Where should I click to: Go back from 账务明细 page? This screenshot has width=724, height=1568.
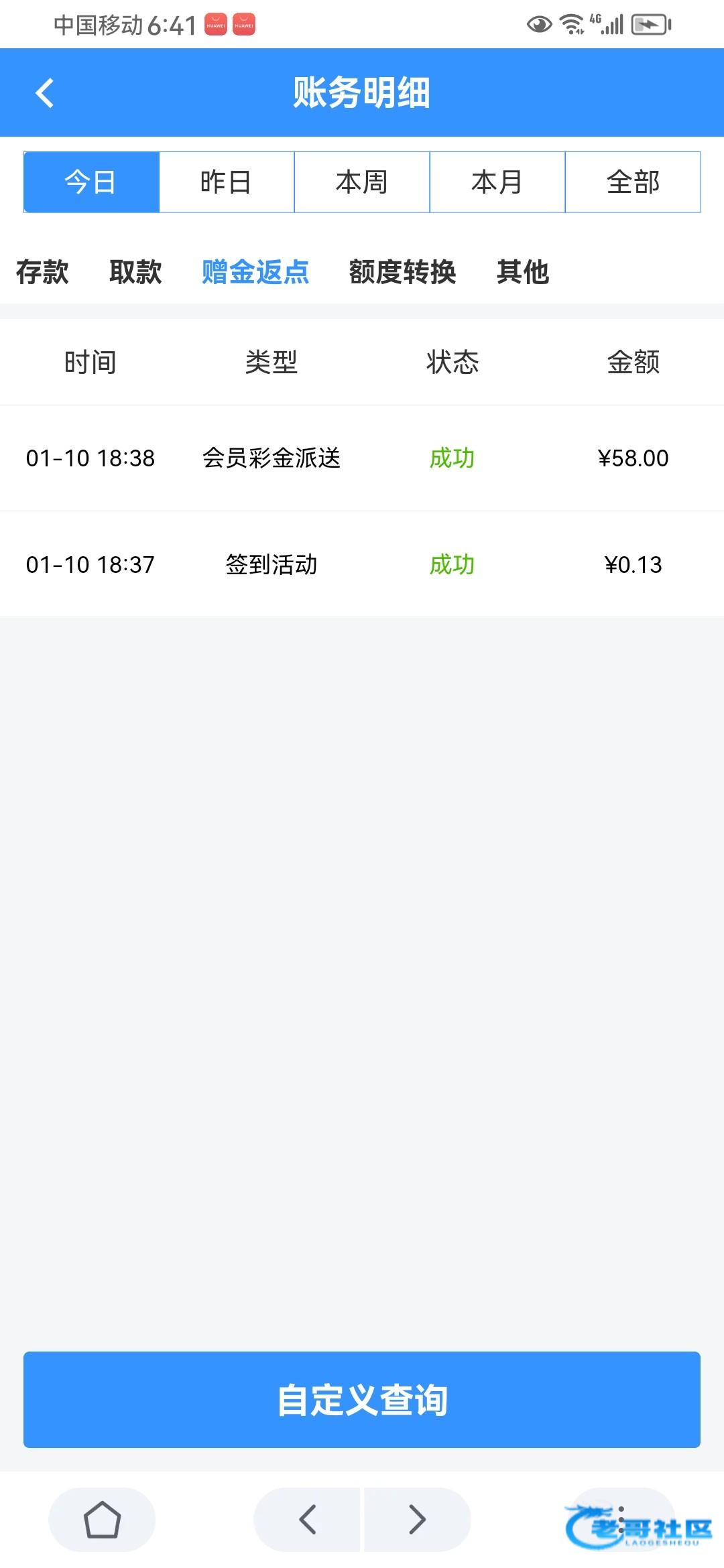coord(44,93)
